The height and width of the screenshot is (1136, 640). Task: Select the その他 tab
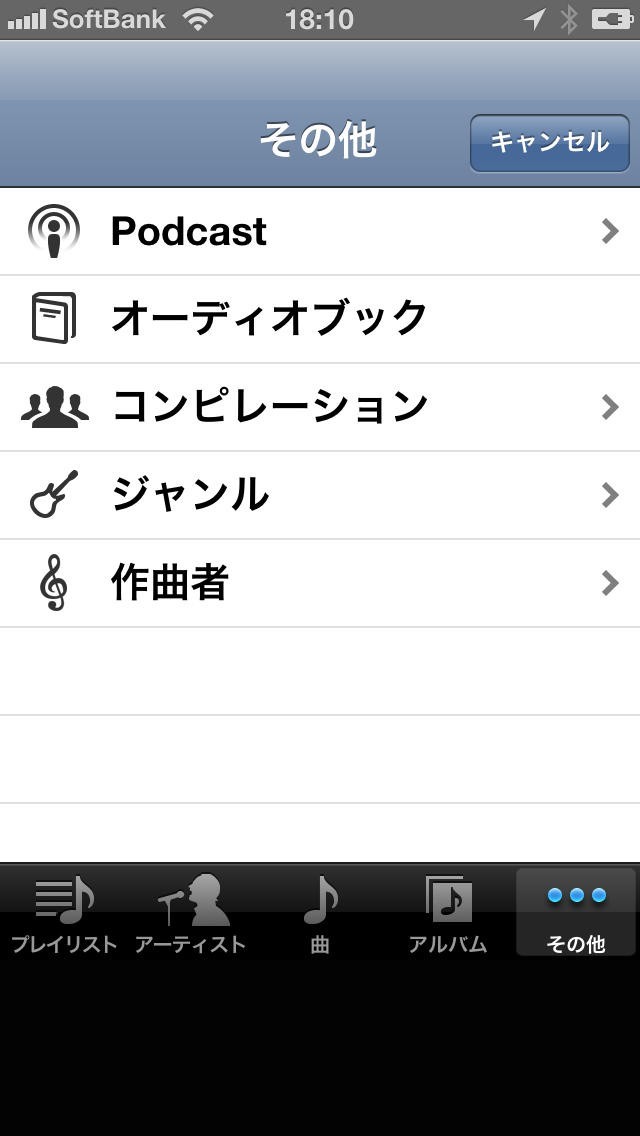[576, 912]
